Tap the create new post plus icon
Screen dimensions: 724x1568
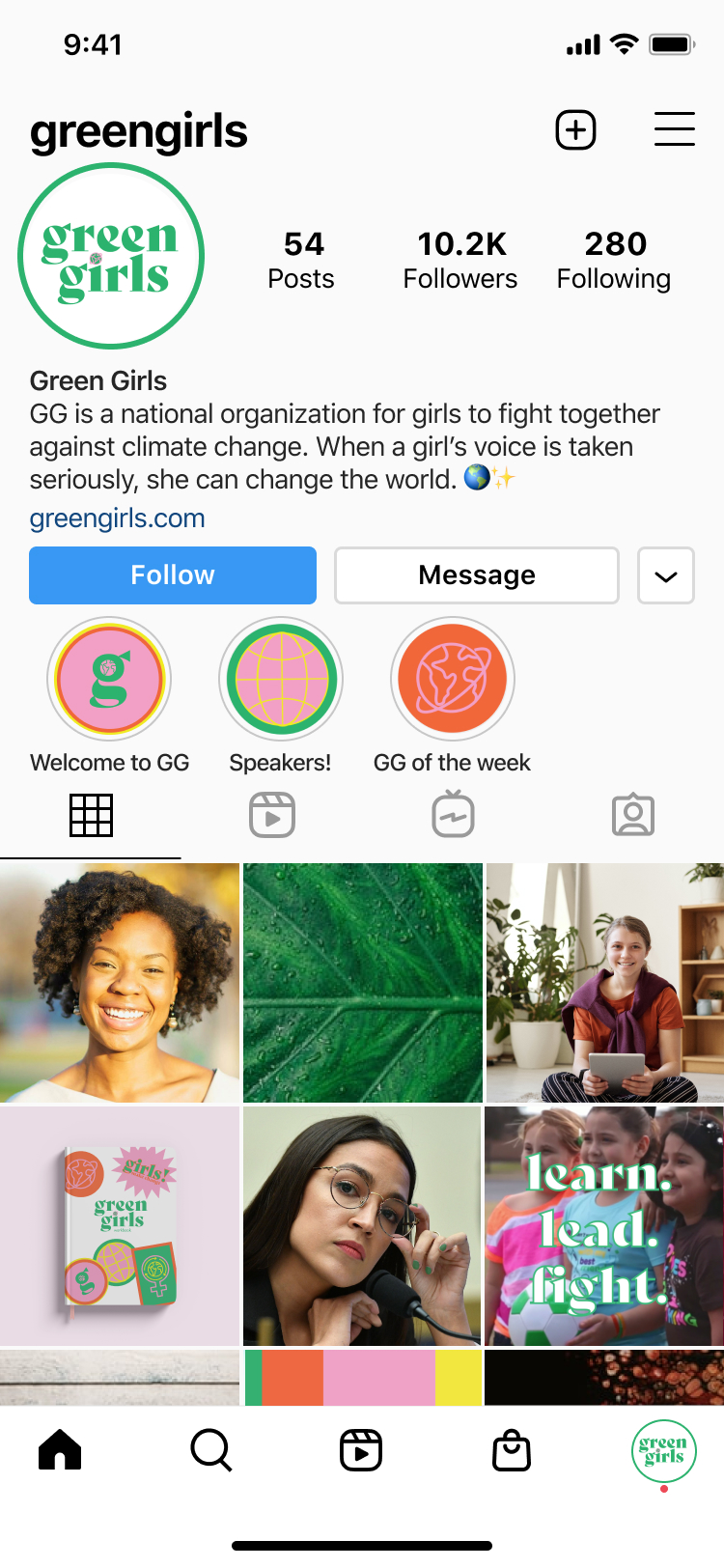(576, 129)
